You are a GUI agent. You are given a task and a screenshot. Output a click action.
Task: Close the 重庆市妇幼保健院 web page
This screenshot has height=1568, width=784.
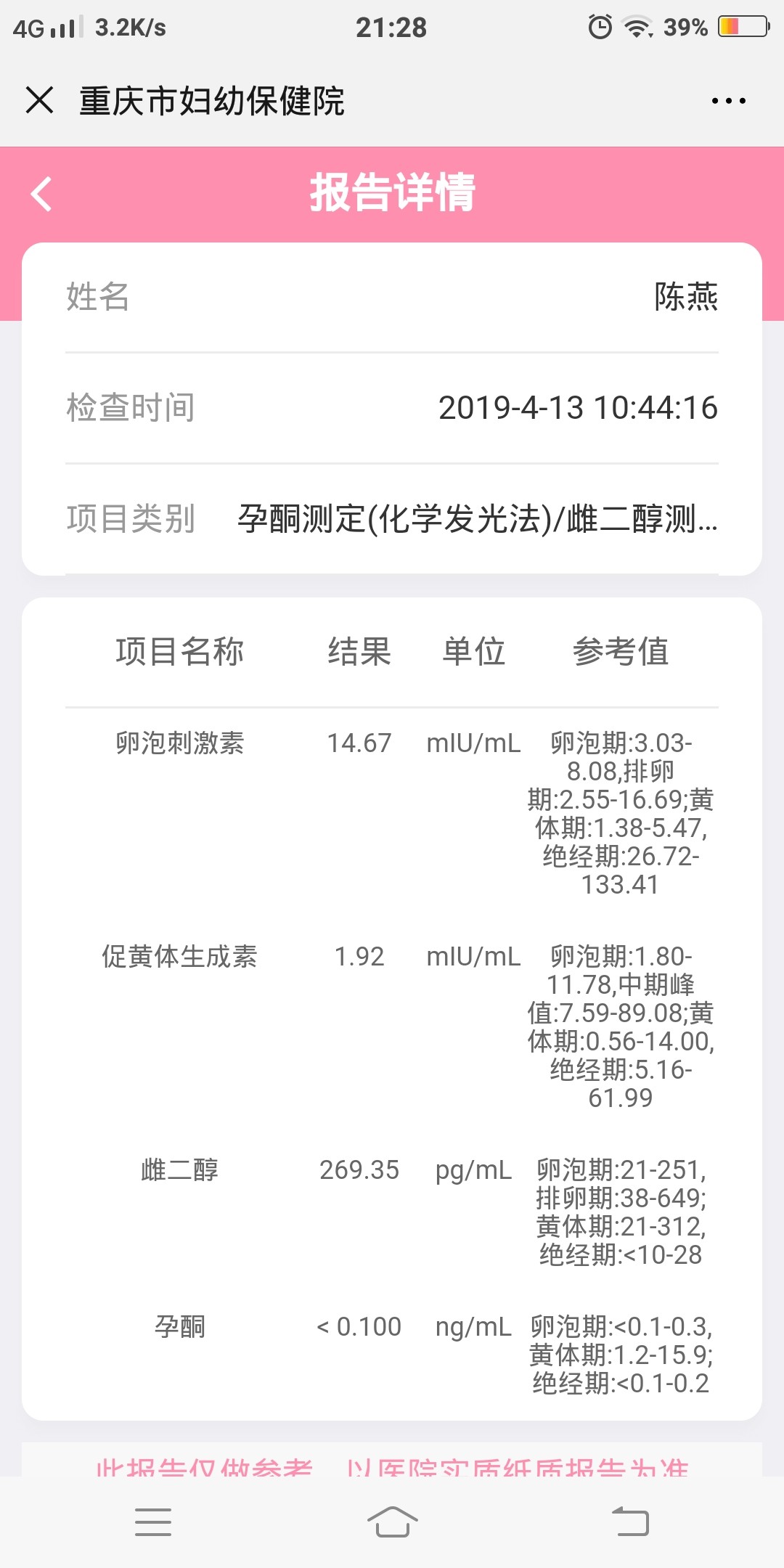tap(39, 100)
